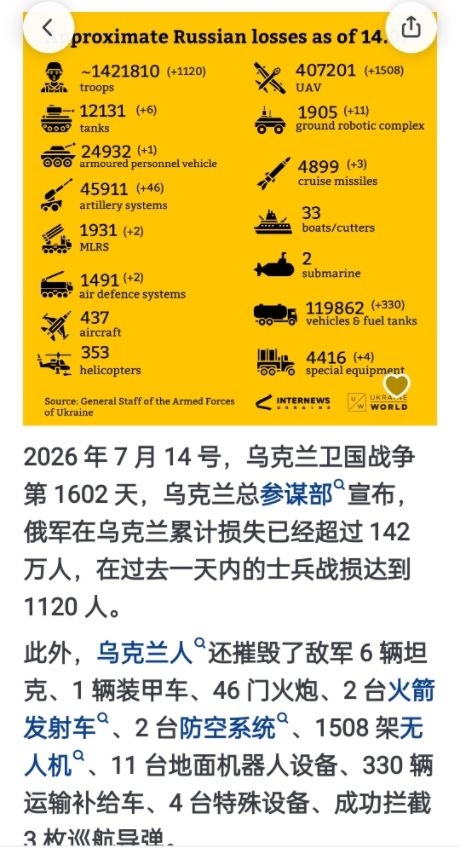
Task: Like the image with the heart icon
Action: [x=396, y=385]
